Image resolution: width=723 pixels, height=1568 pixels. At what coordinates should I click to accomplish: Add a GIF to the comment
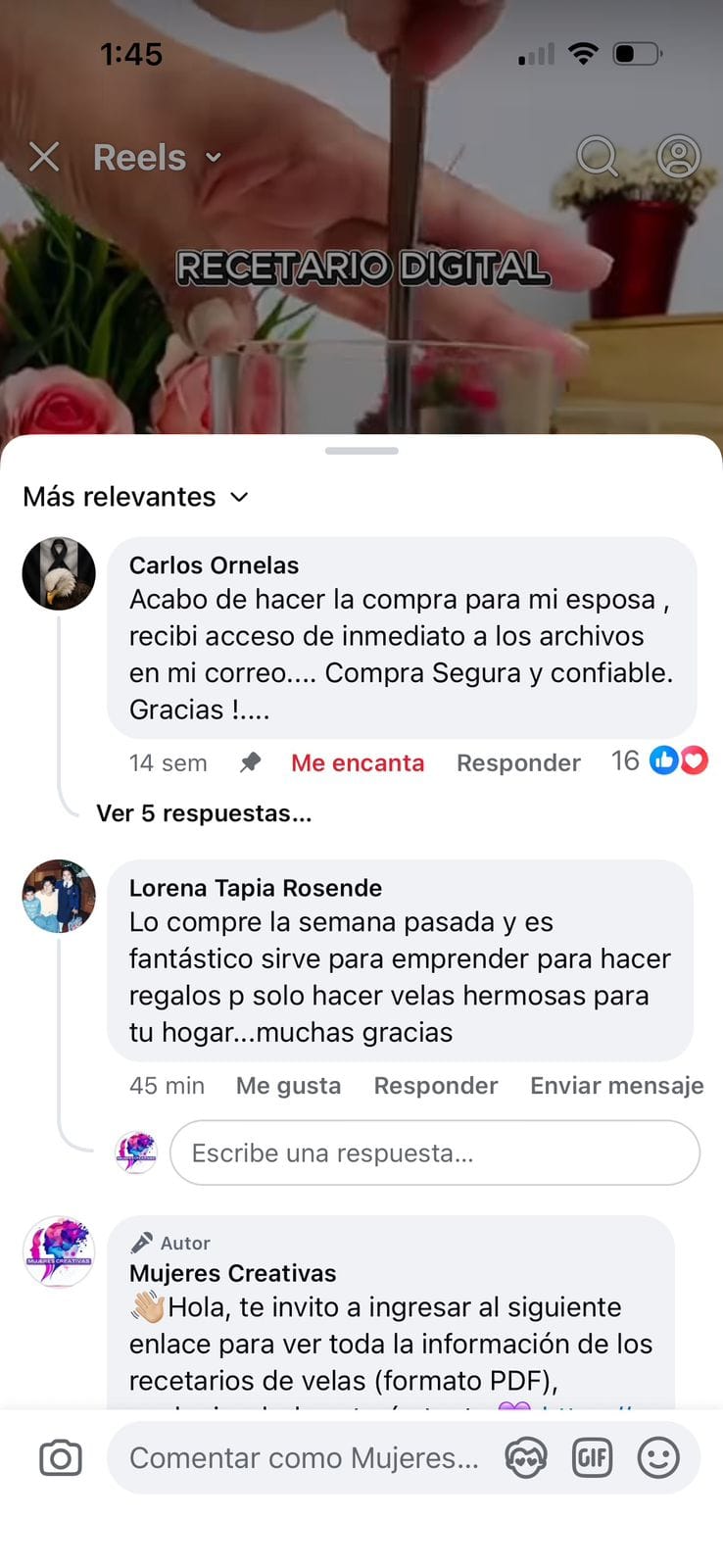click(x=592, y=1458)
